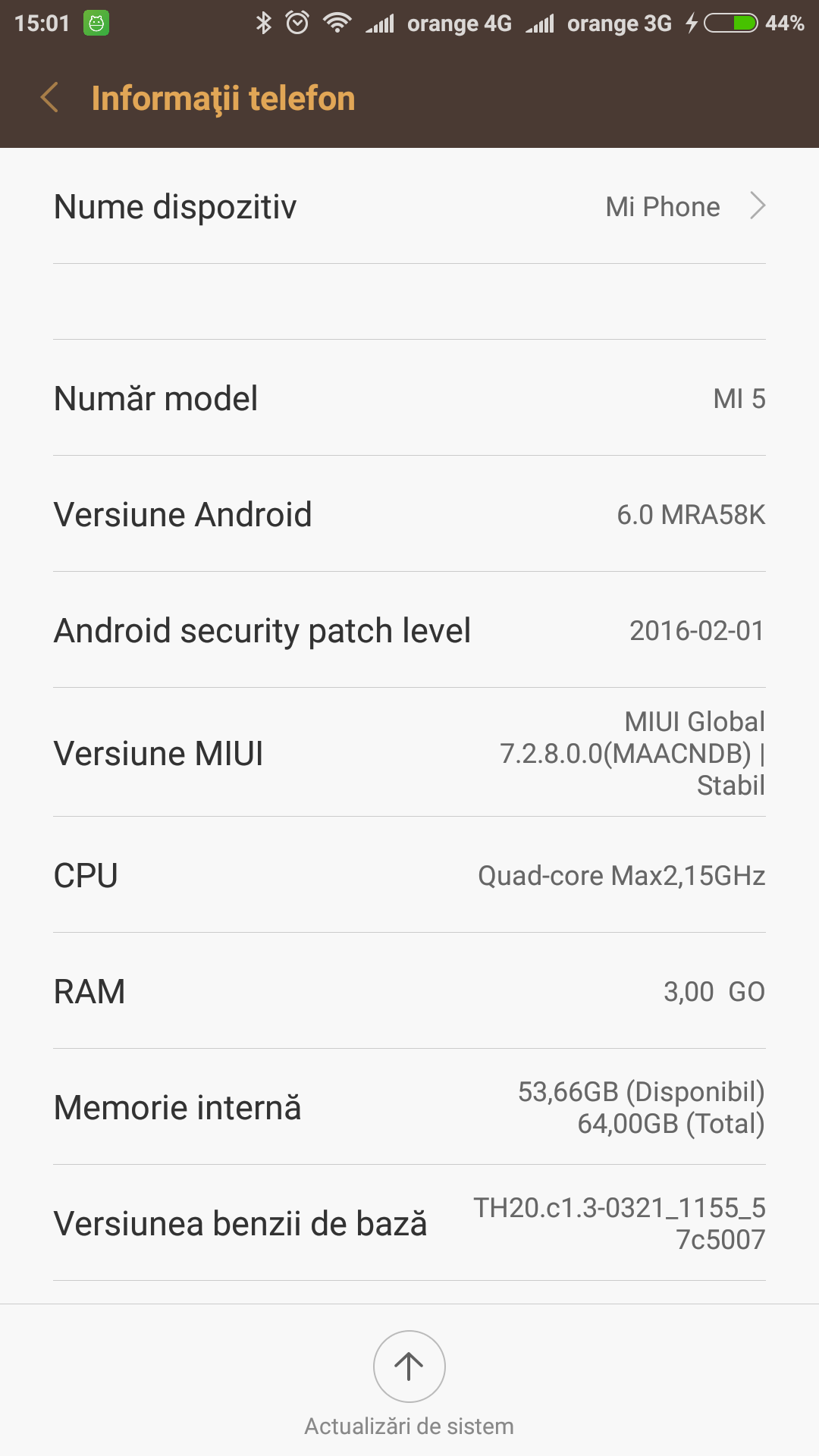Open the Memorie internă row

point(409,1107)
